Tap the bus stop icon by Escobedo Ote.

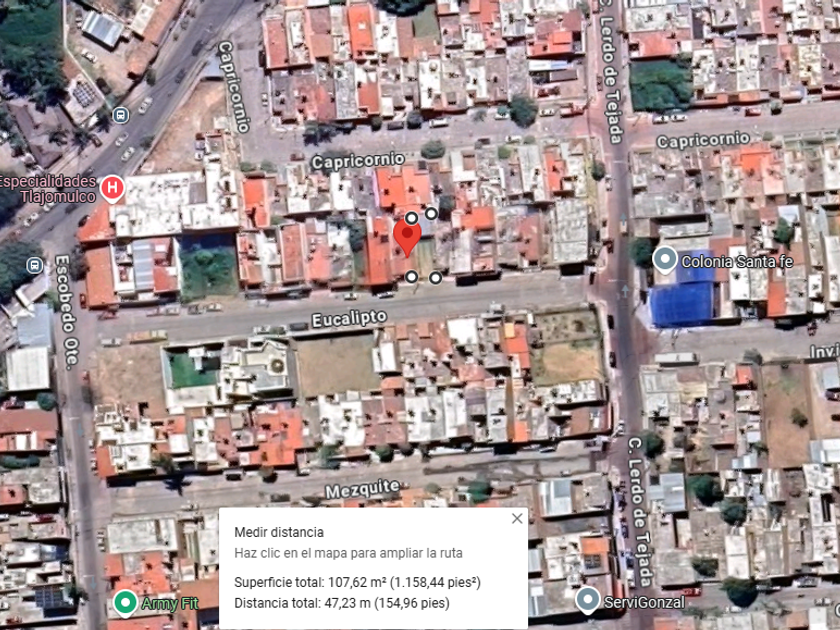(35, 265)
